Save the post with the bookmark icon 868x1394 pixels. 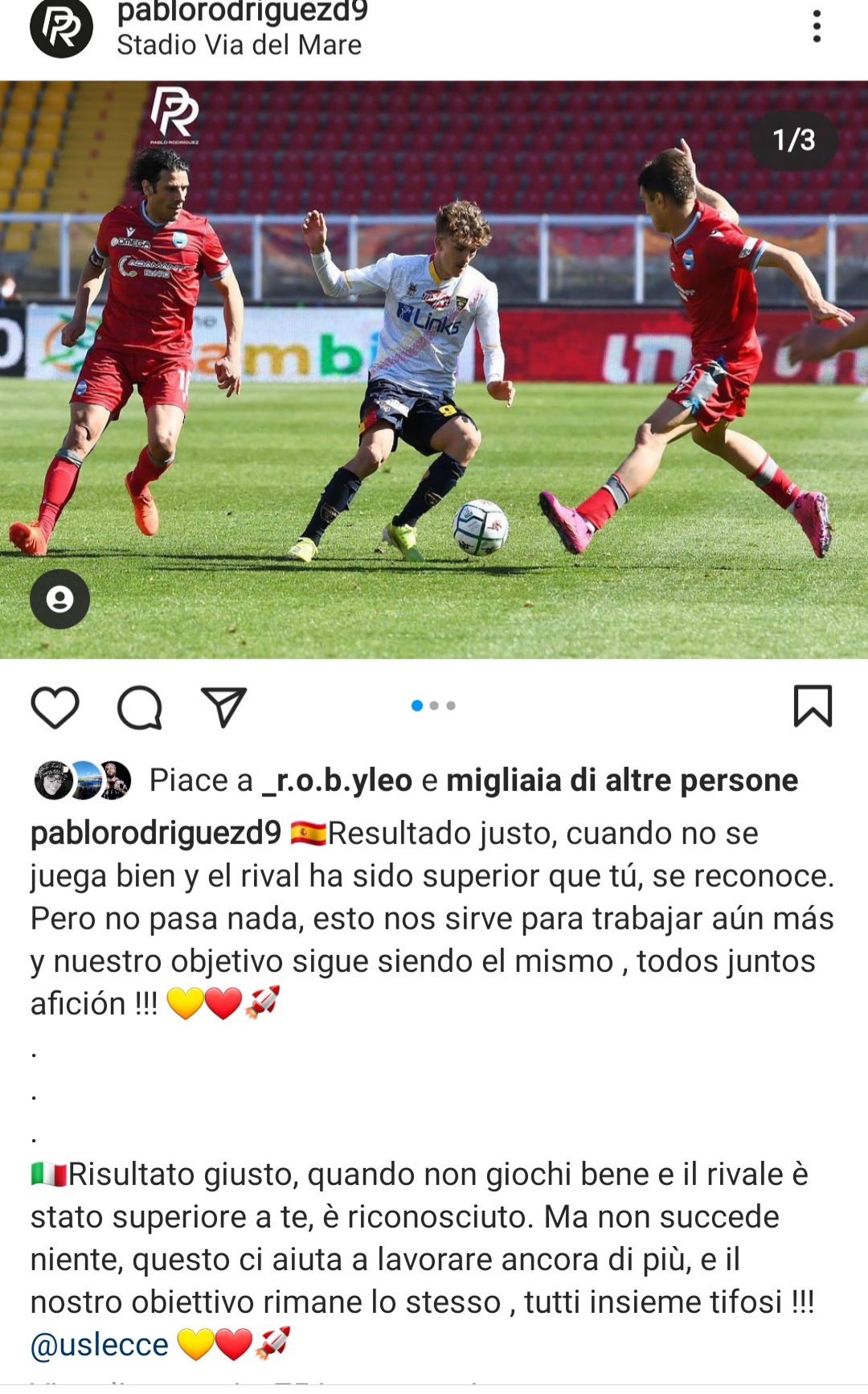coord(813,706)
